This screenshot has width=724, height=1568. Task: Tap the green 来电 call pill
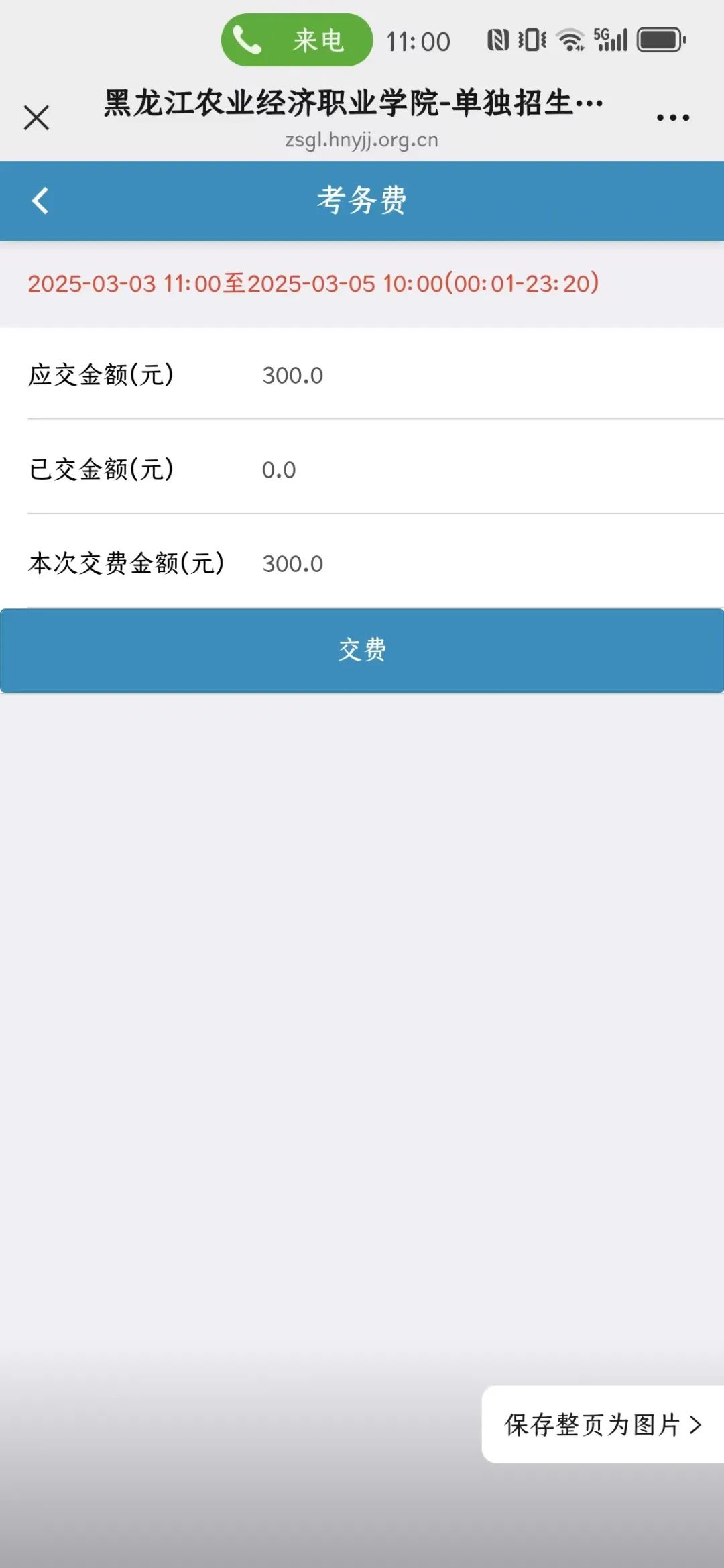tap(296, 40)
